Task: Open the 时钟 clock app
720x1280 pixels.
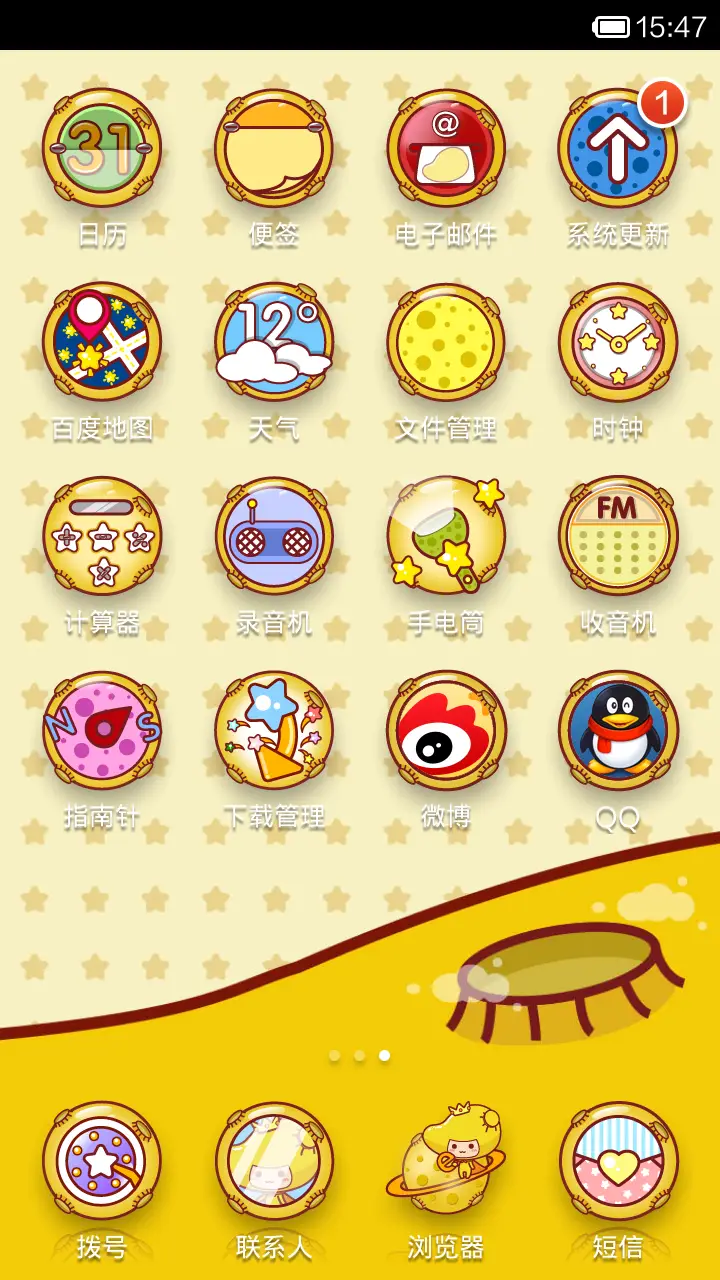Action: click(618, 342)
